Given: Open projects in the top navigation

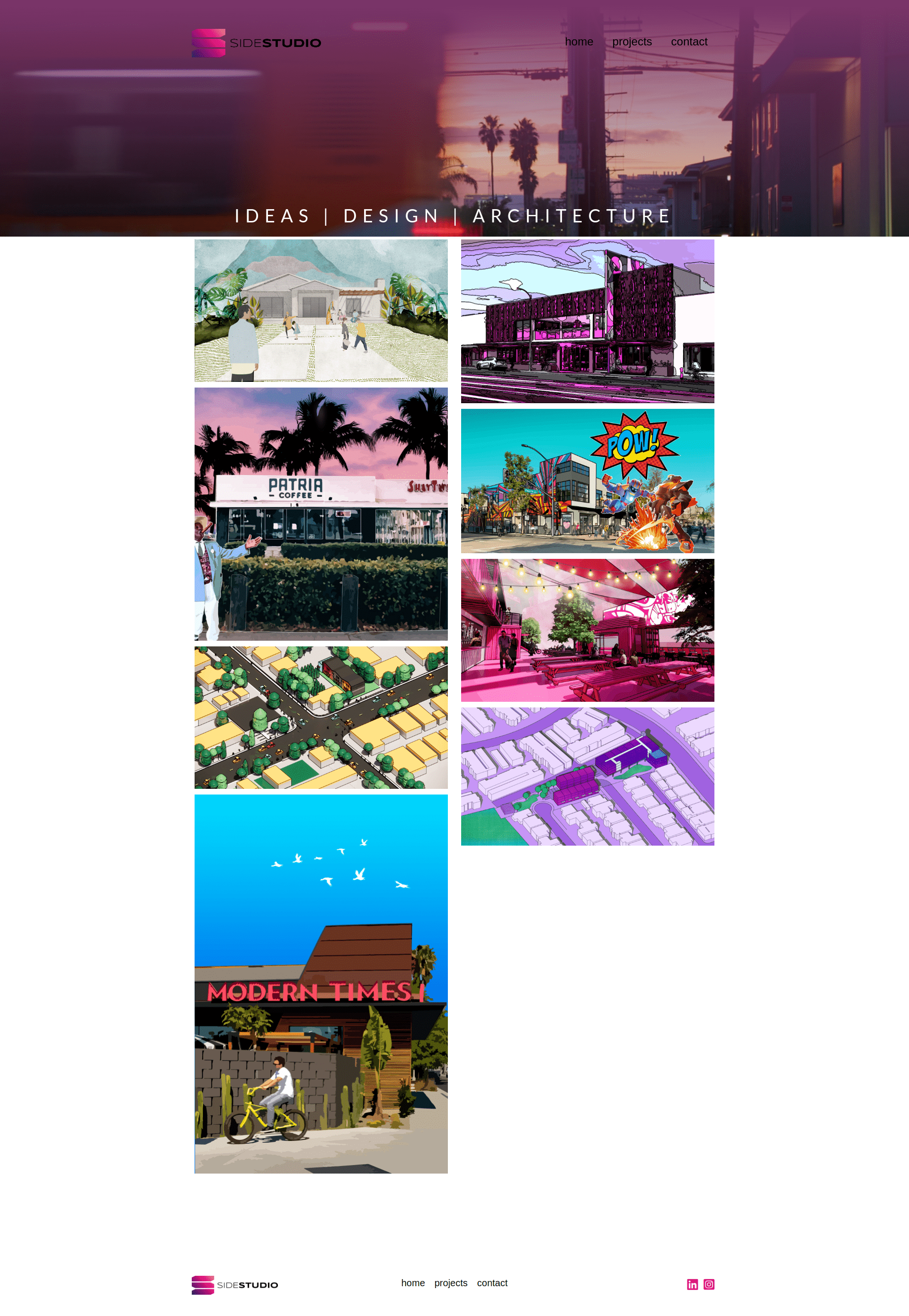Looking at the screenshot, I should point(632,42).
